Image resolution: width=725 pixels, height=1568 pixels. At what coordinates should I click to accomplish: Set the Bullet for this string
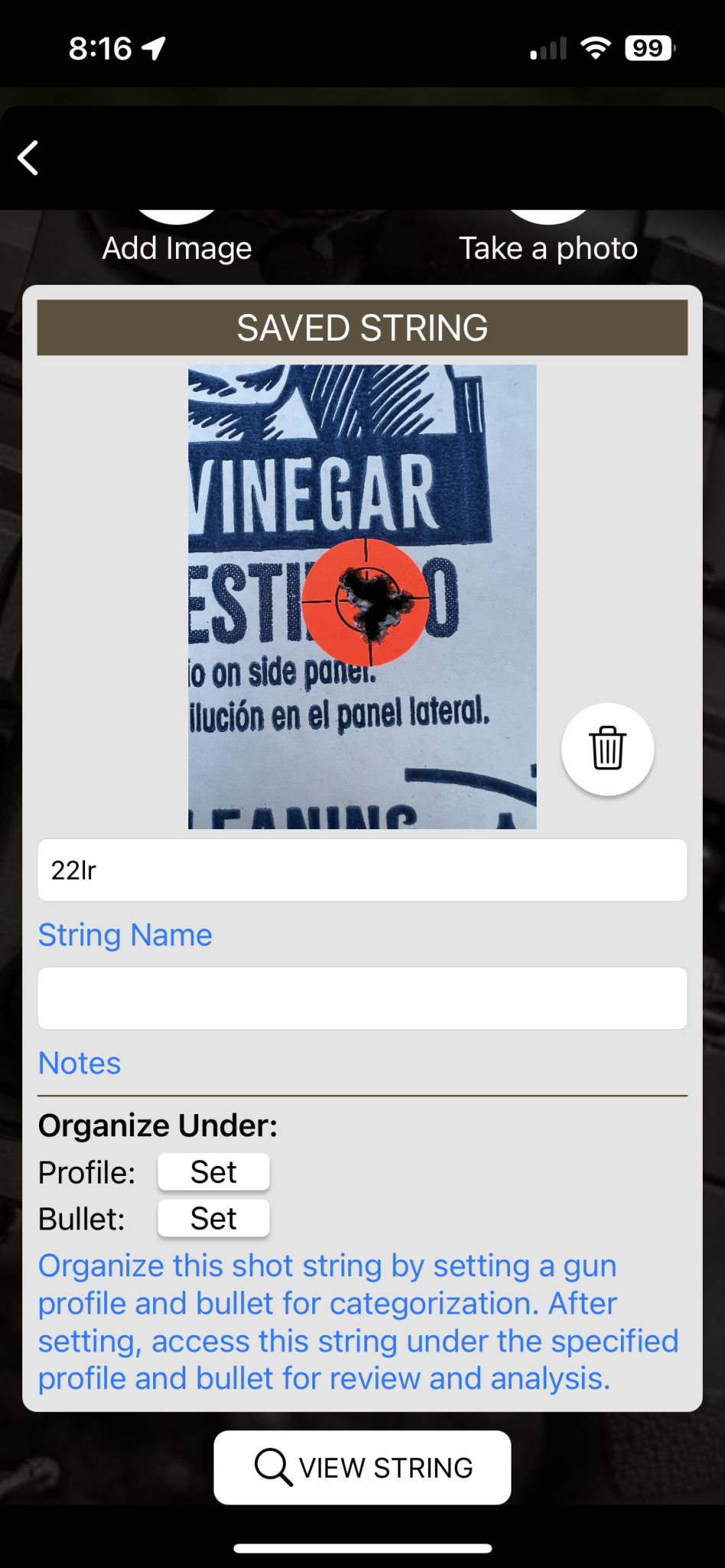[x=214, y=1218]
